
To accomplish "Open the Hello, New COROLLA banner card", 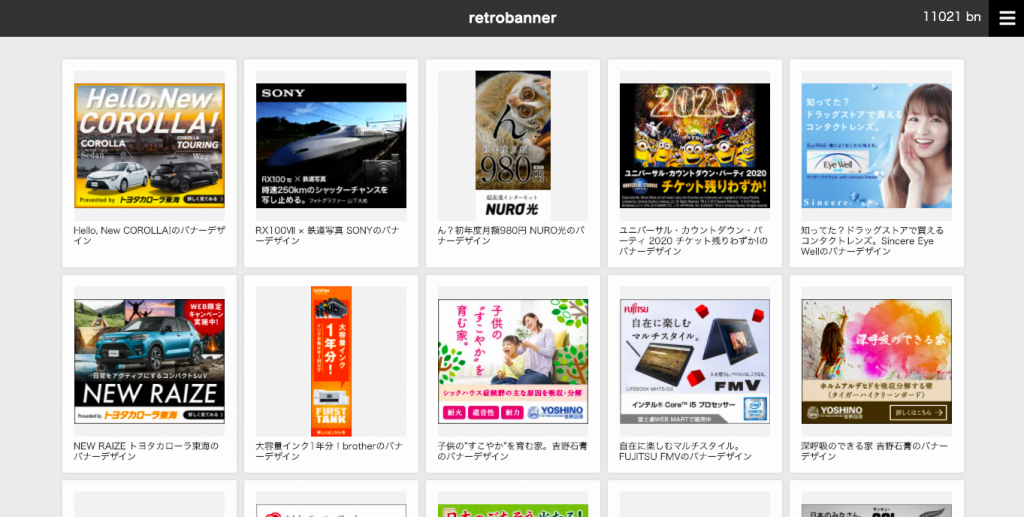I will (149, 145).
